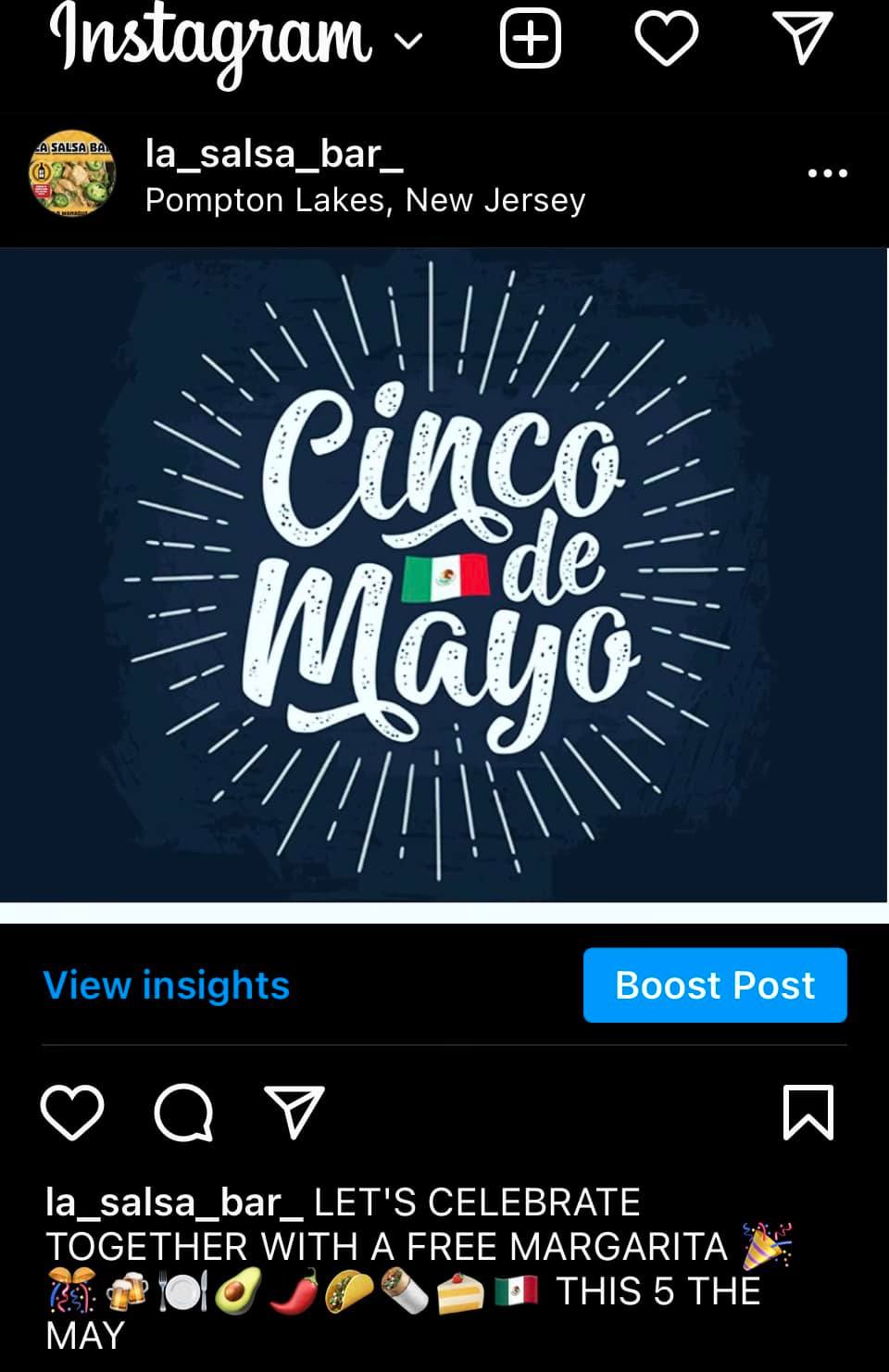The height and width of the screenshot is (1372, 889).
Task: Share the post via paper plane icon
Action: pos(294,1112)
